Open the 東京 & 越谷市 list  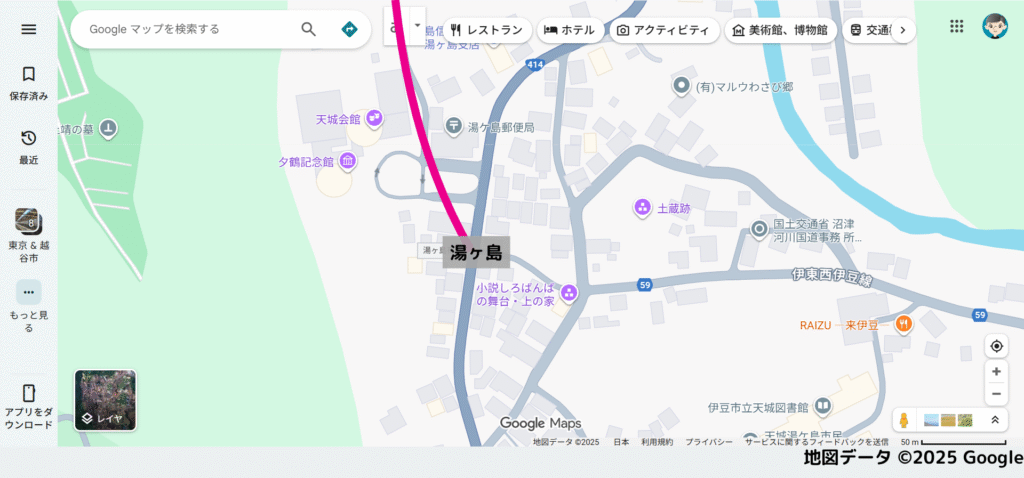[28, 235]
